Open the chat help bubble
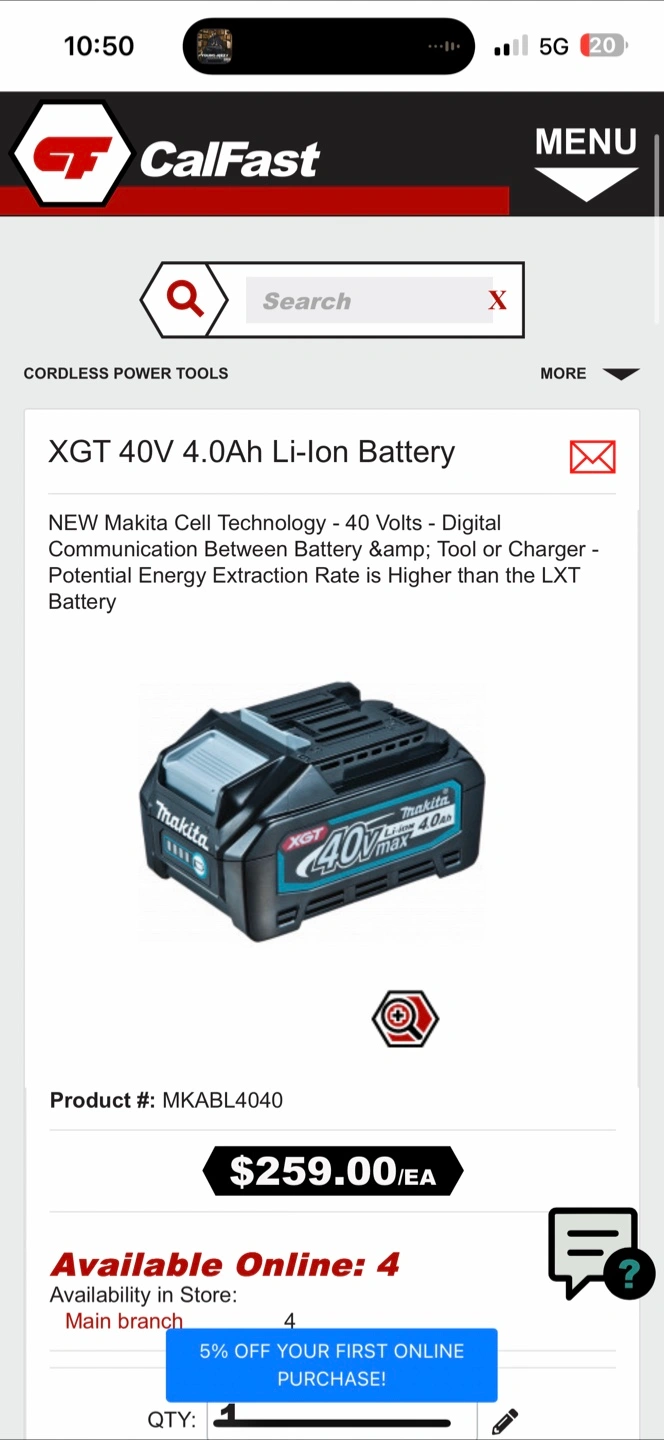The image size is (664, 1440). coord(601,1253)
